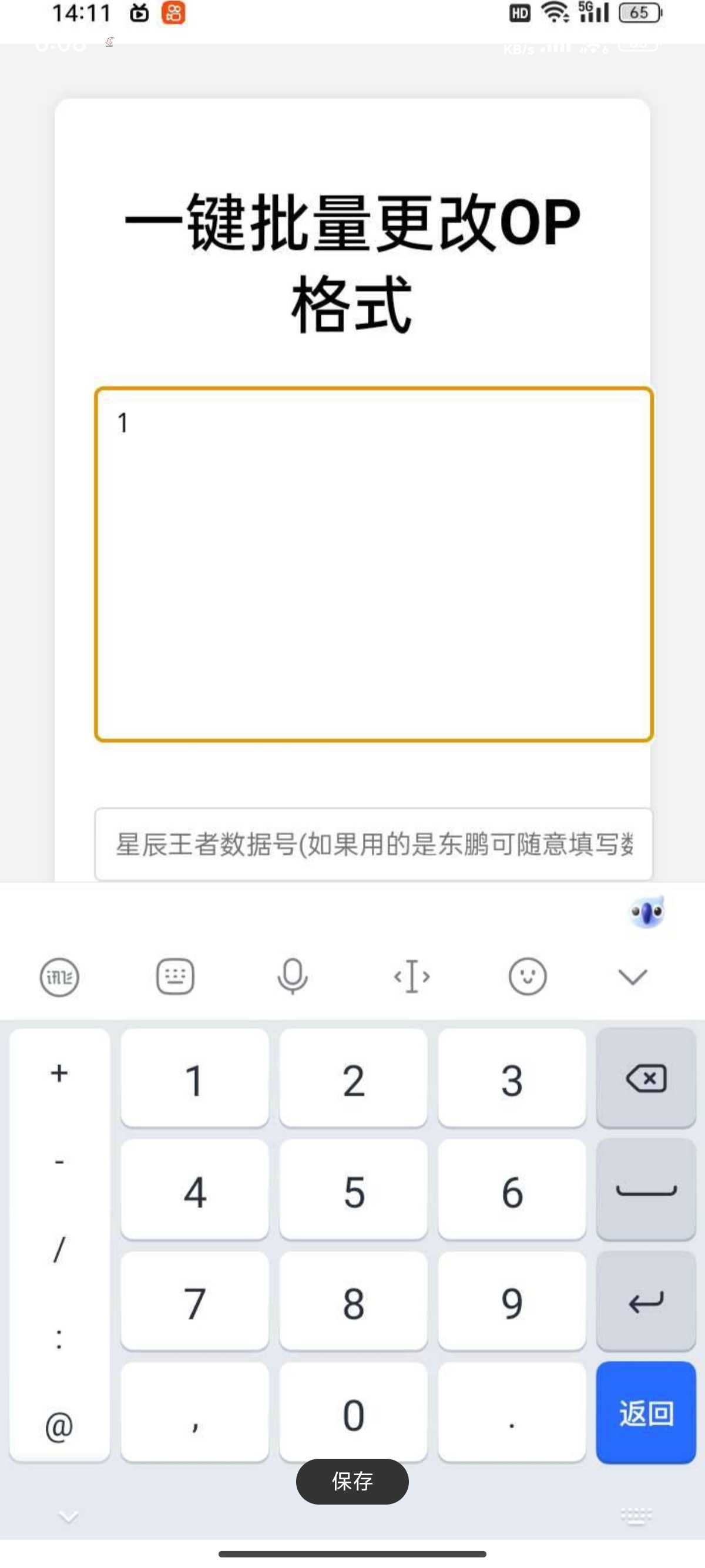This screenshot has width=705, height=1568.
Task: Open the AI assistant mascot icon
Action: click(647, 912)
